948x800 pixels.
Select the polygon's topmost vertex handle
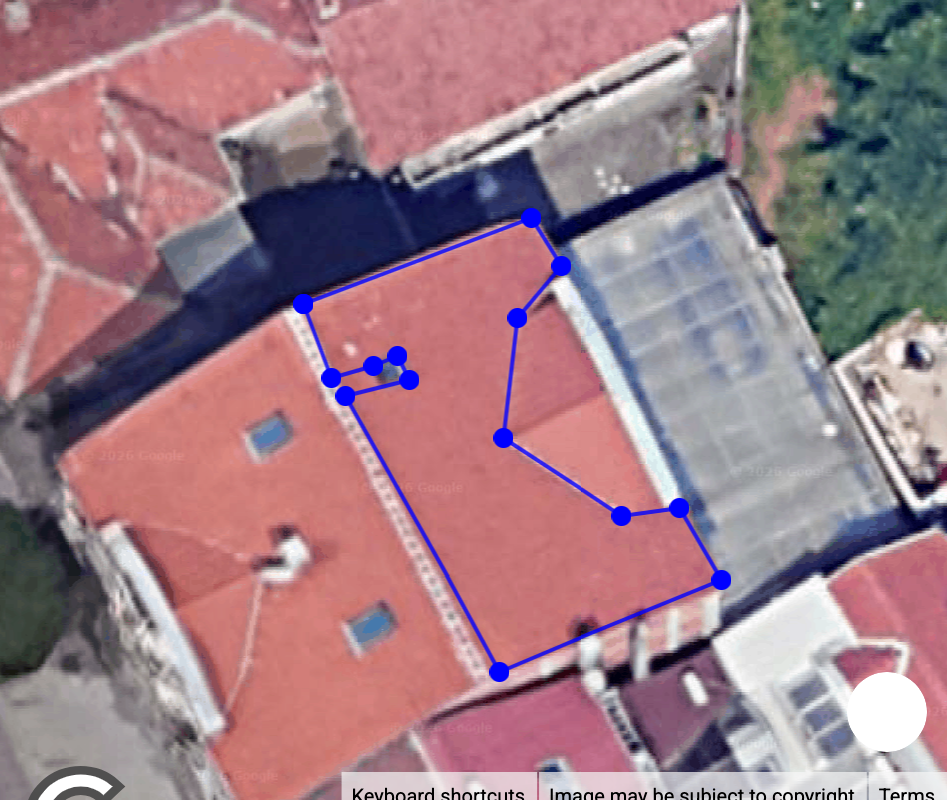[x=531, y=218]
